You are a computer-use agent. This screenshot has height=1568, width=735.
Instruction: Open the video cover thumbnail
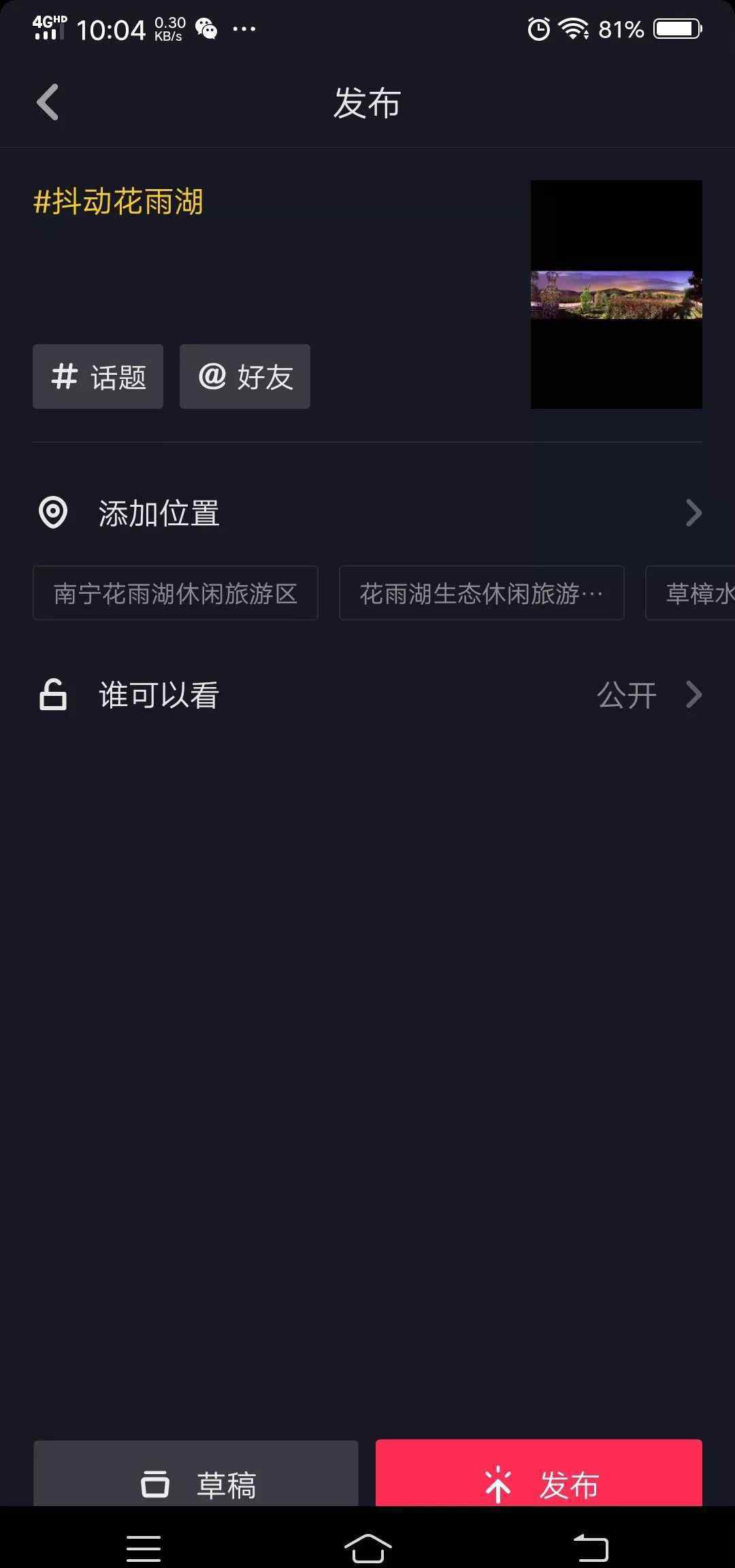[616, 294]
